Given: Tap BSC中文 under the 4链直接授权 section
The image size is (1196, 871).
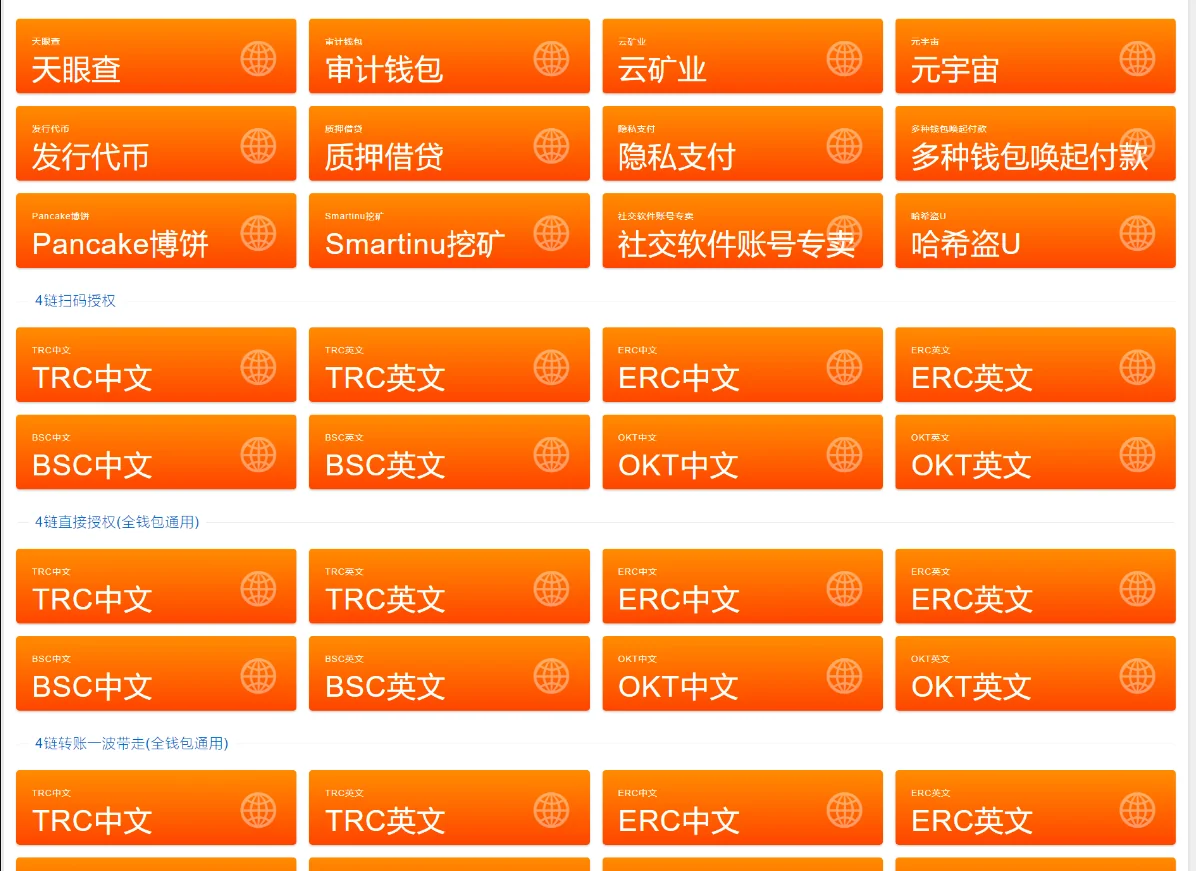Looking at the screenshot, I should point(156,674).
